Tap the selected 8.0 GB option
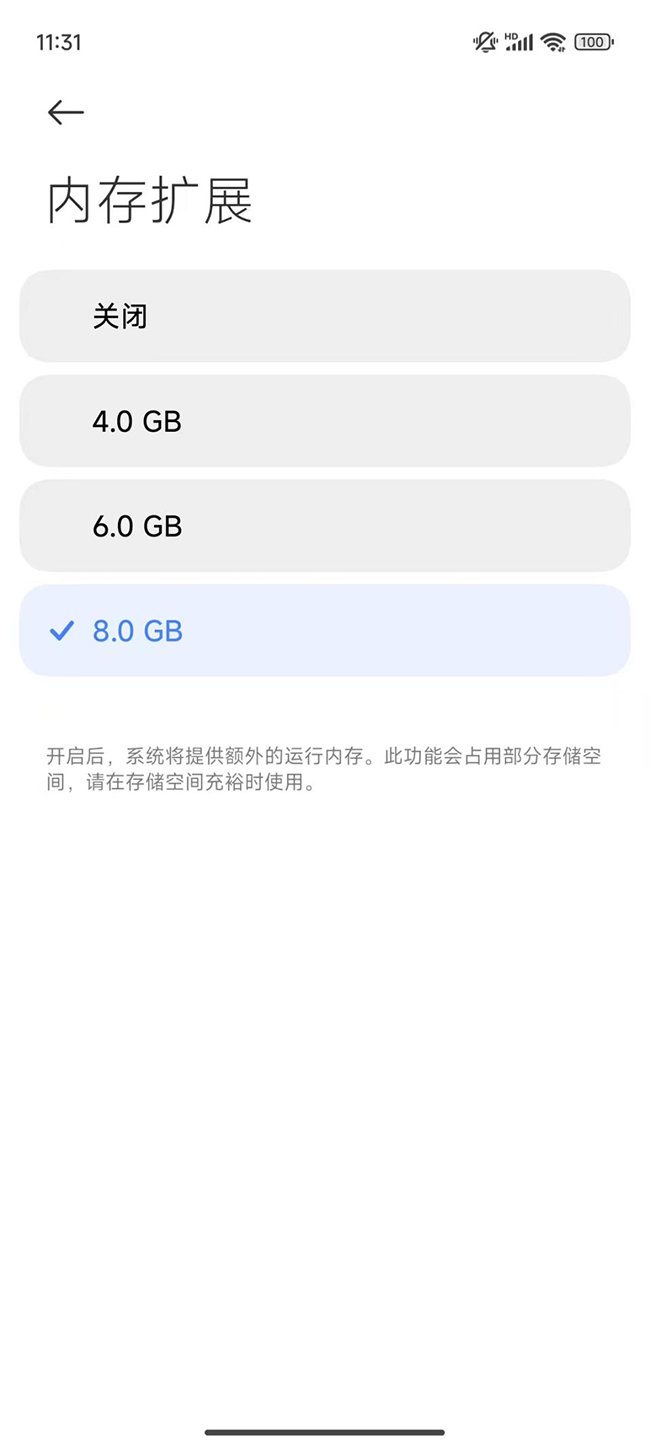Viewport: 650px width, 1445px height. 325,631
